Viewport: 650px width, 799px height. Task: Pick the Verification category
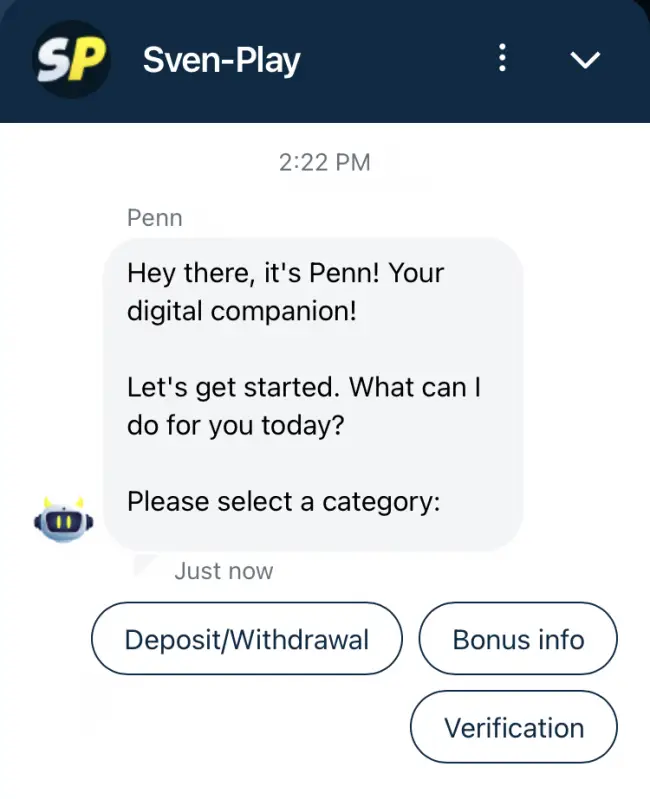[x=514, y=727]
